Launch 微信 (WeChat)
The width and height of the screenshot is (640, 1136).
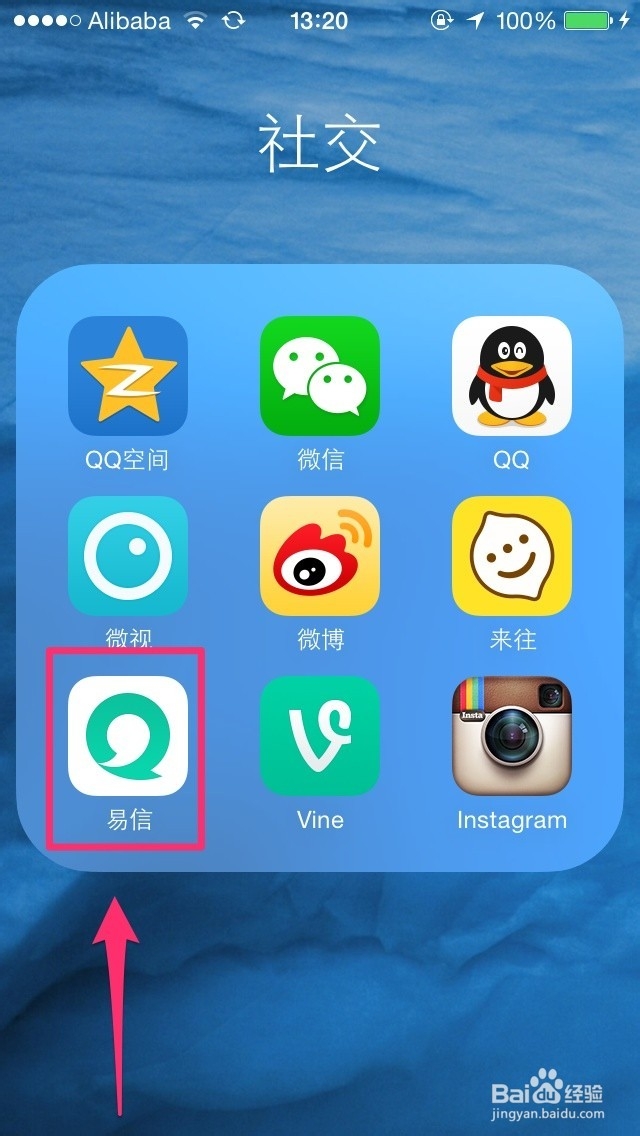(x=320, y=376)
